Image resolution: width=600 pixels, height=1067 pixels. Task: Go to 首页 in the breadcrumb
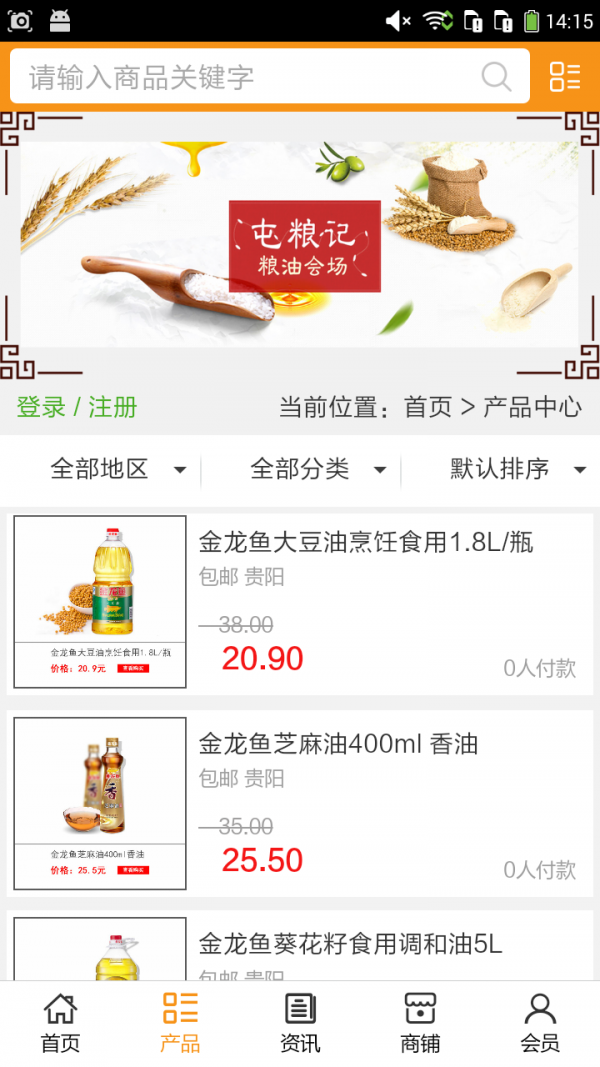[x=428, y=407]
